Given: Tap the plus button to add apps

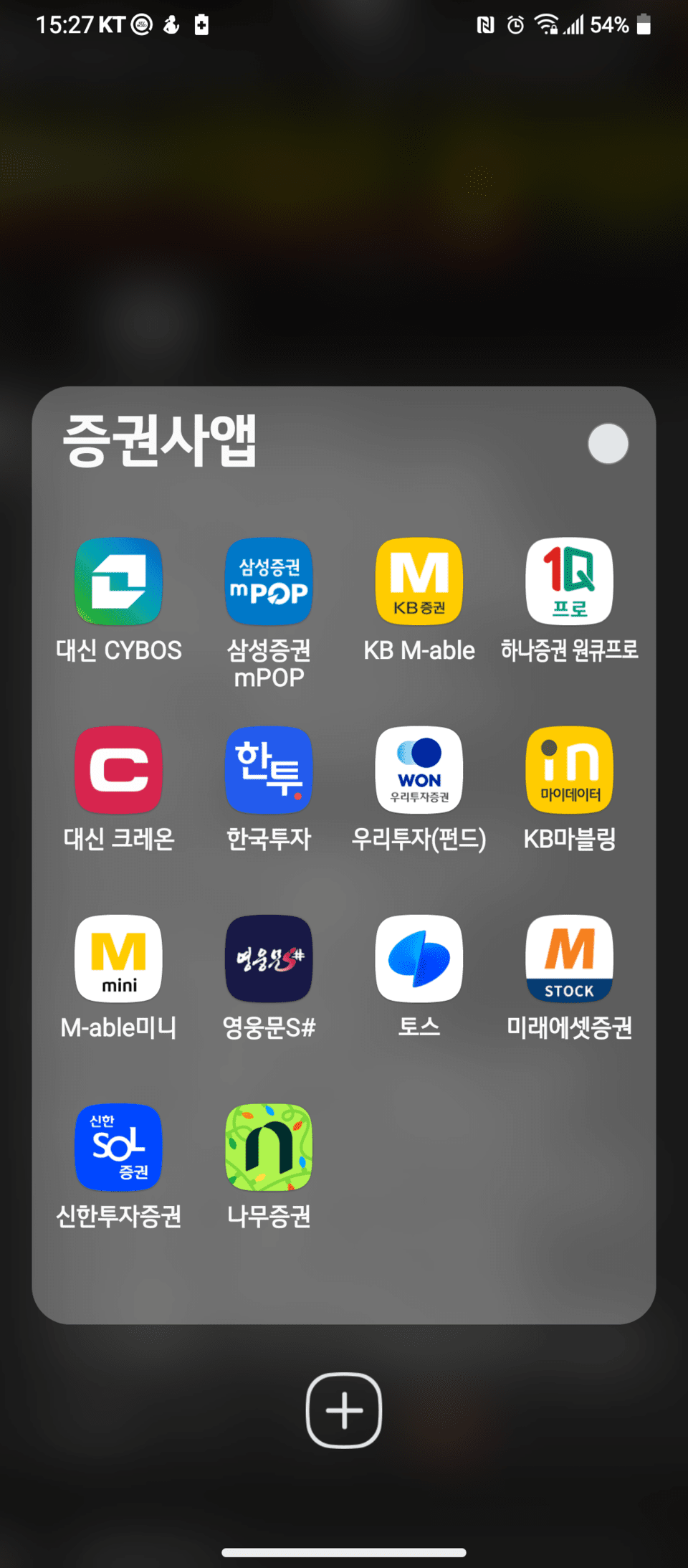Looking at the screenshot, I should coord(343,1410).
